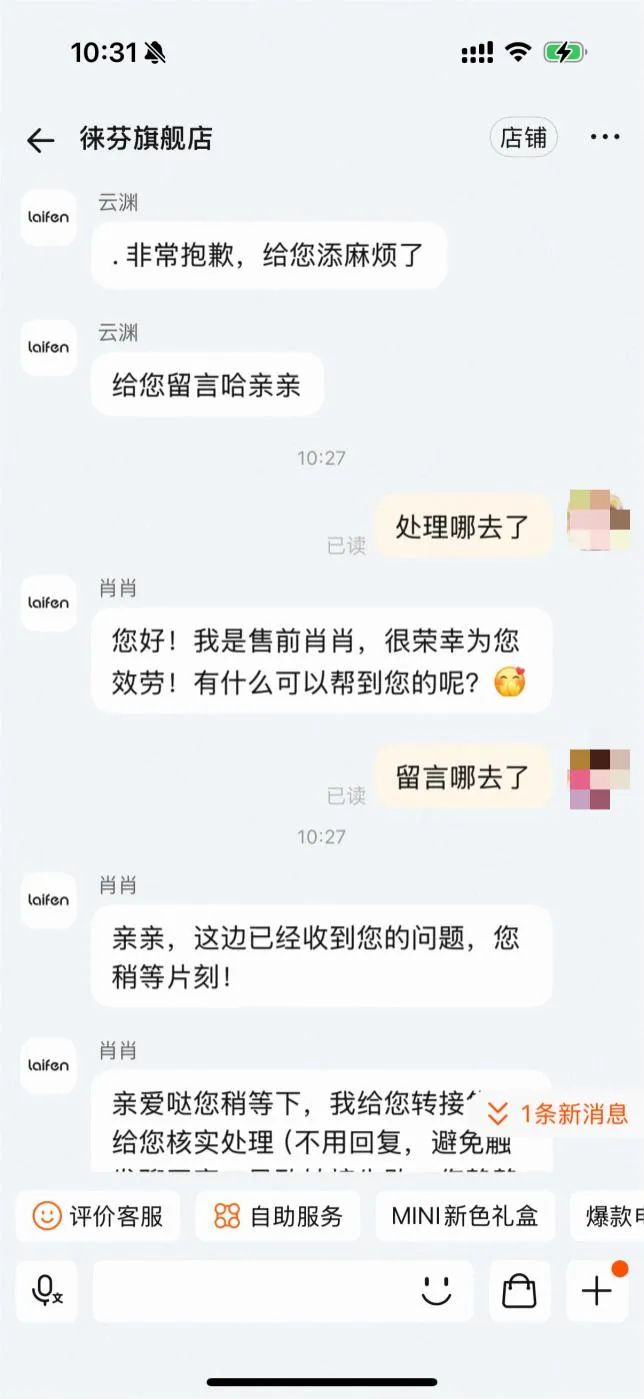Select 评价客服 chip

[x=98, y=1216]
